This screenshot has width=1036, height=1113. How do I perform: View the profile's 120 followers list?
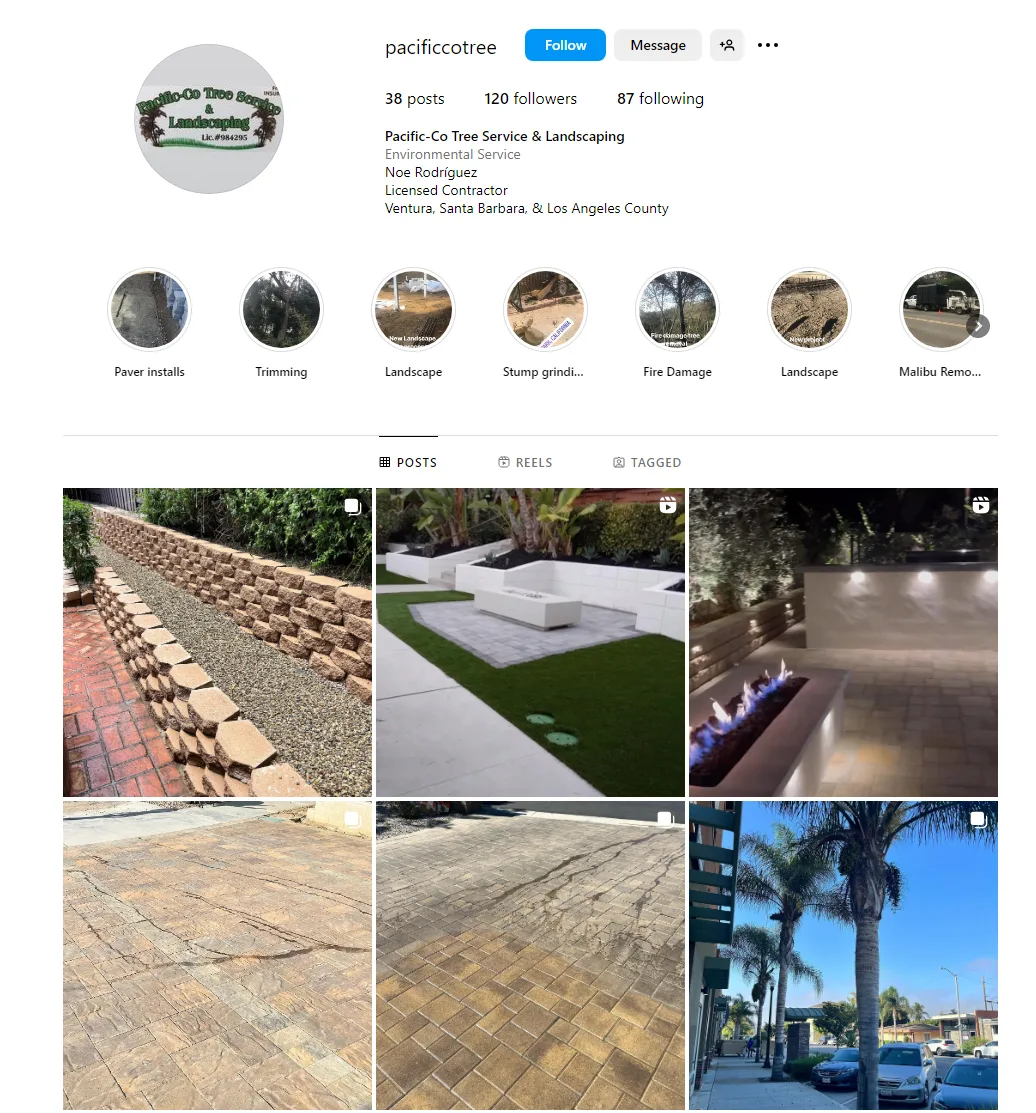click(x=530, y=98)
